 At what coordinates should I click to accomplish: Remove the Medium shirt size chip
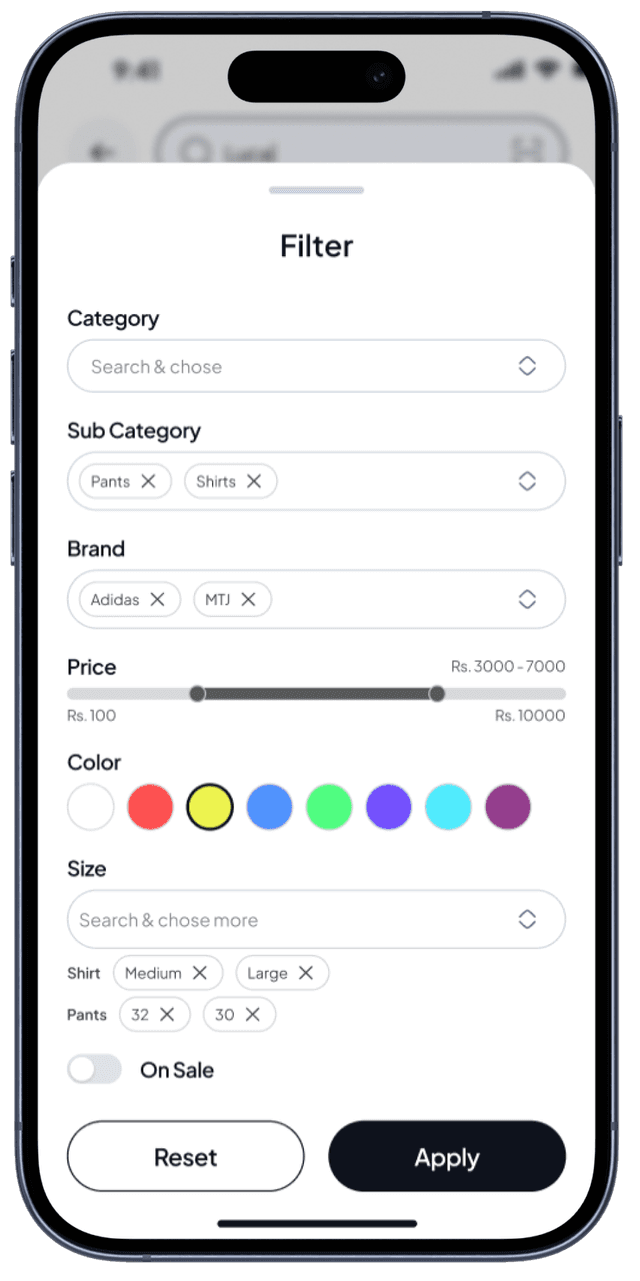click(200, 972)
